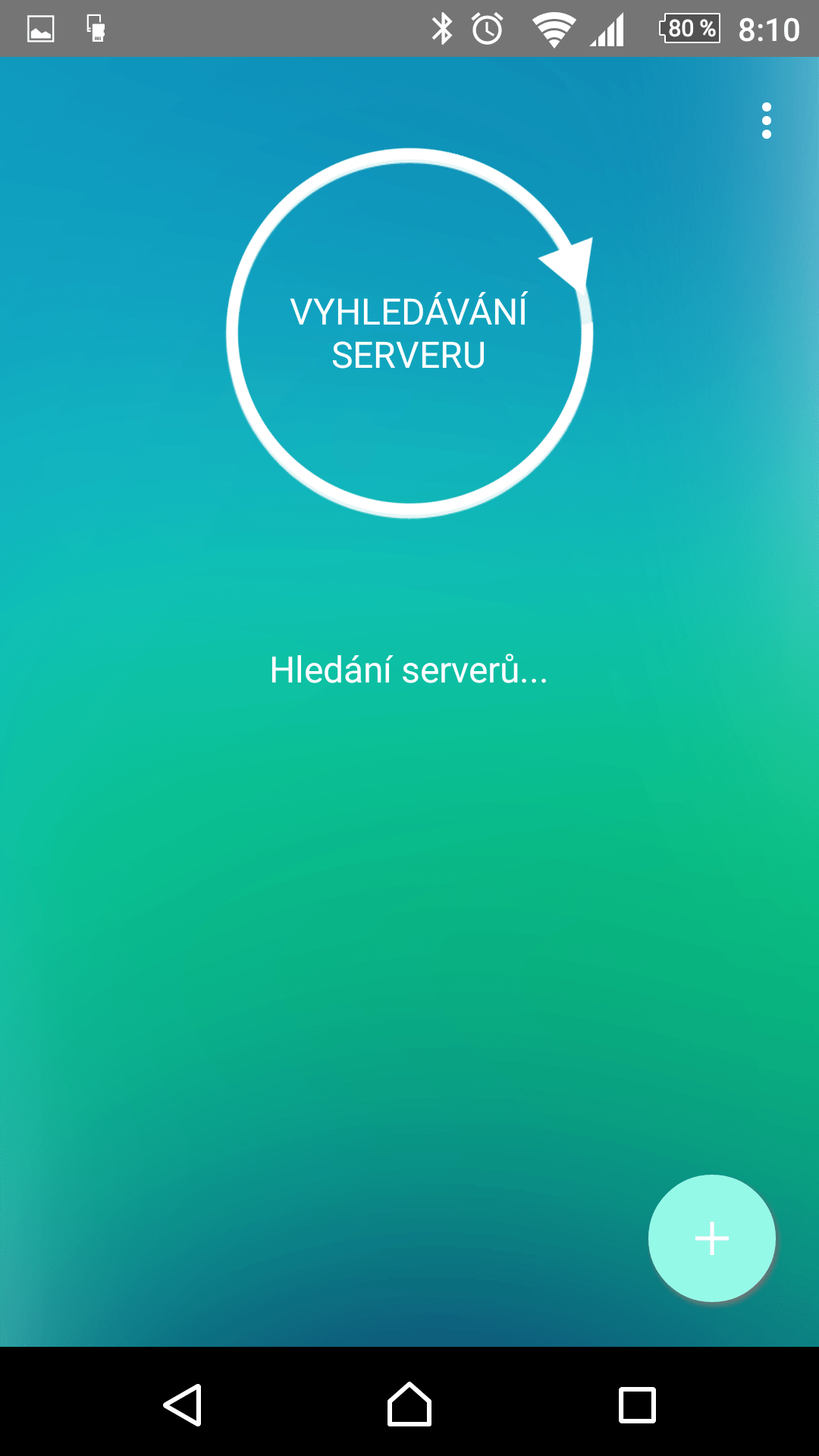Go back using the system back button

tap(183, 1404)
